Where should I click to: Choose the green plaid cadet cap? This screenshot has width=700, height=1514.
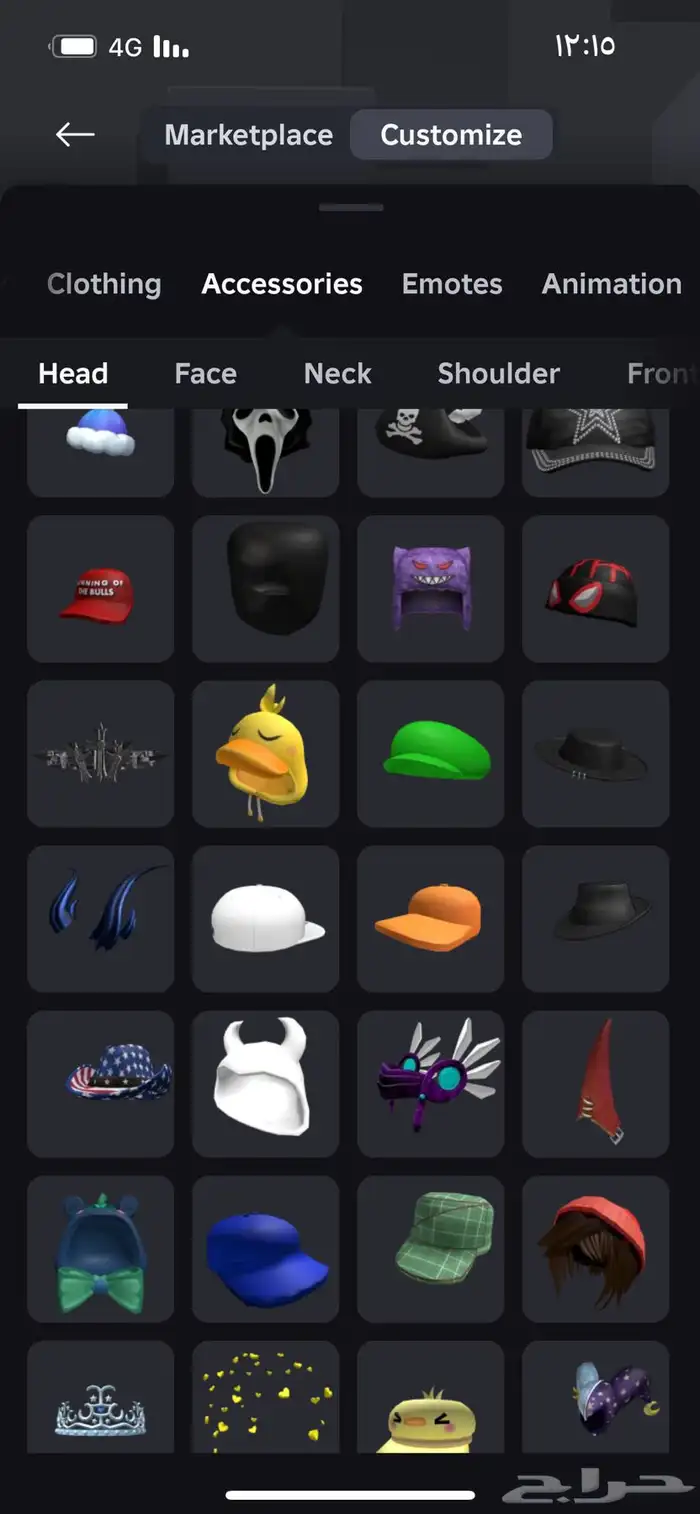point(430,1249)
